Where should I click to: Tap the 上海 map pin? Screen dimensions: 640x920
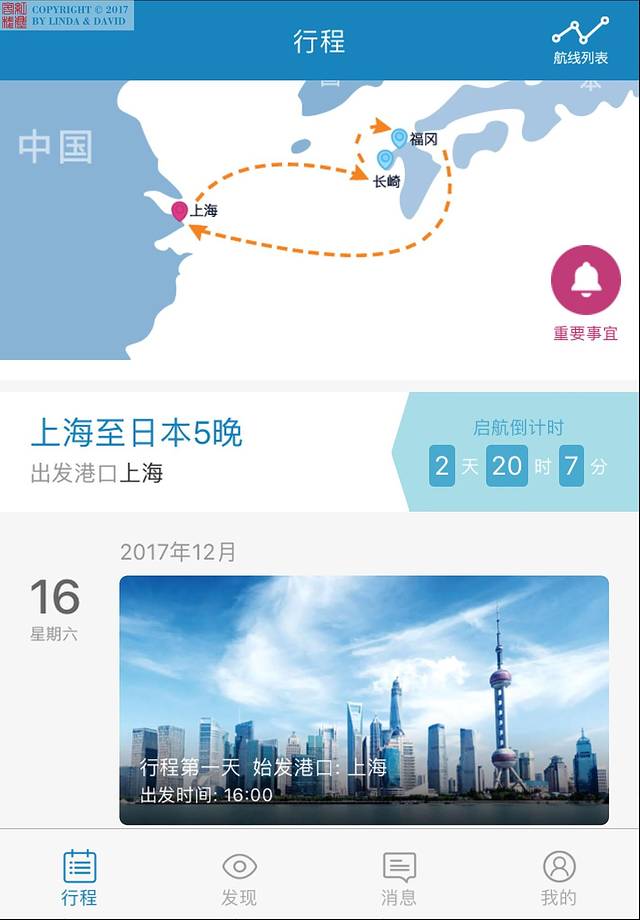(180, 210)
